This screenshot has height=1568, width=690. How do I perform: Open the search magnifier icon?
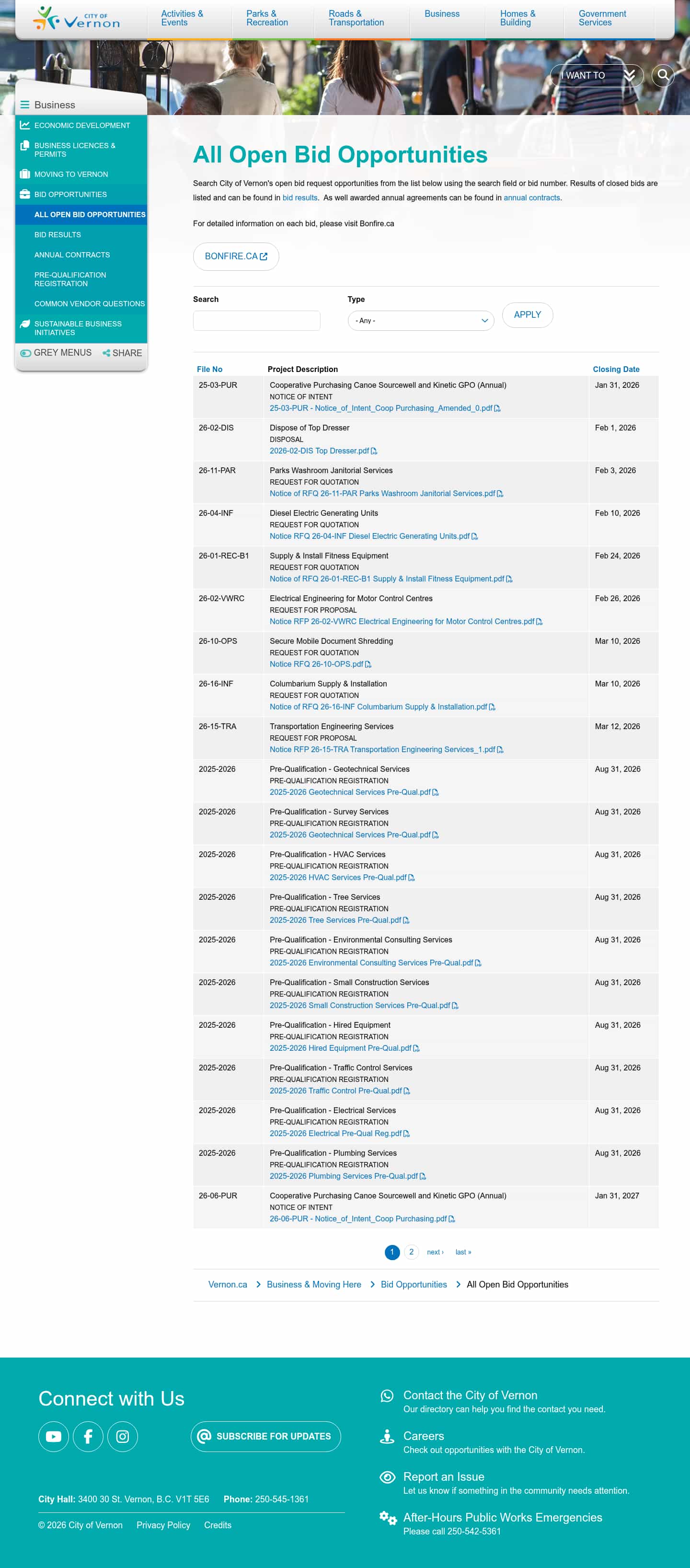(x=663, y=75)
